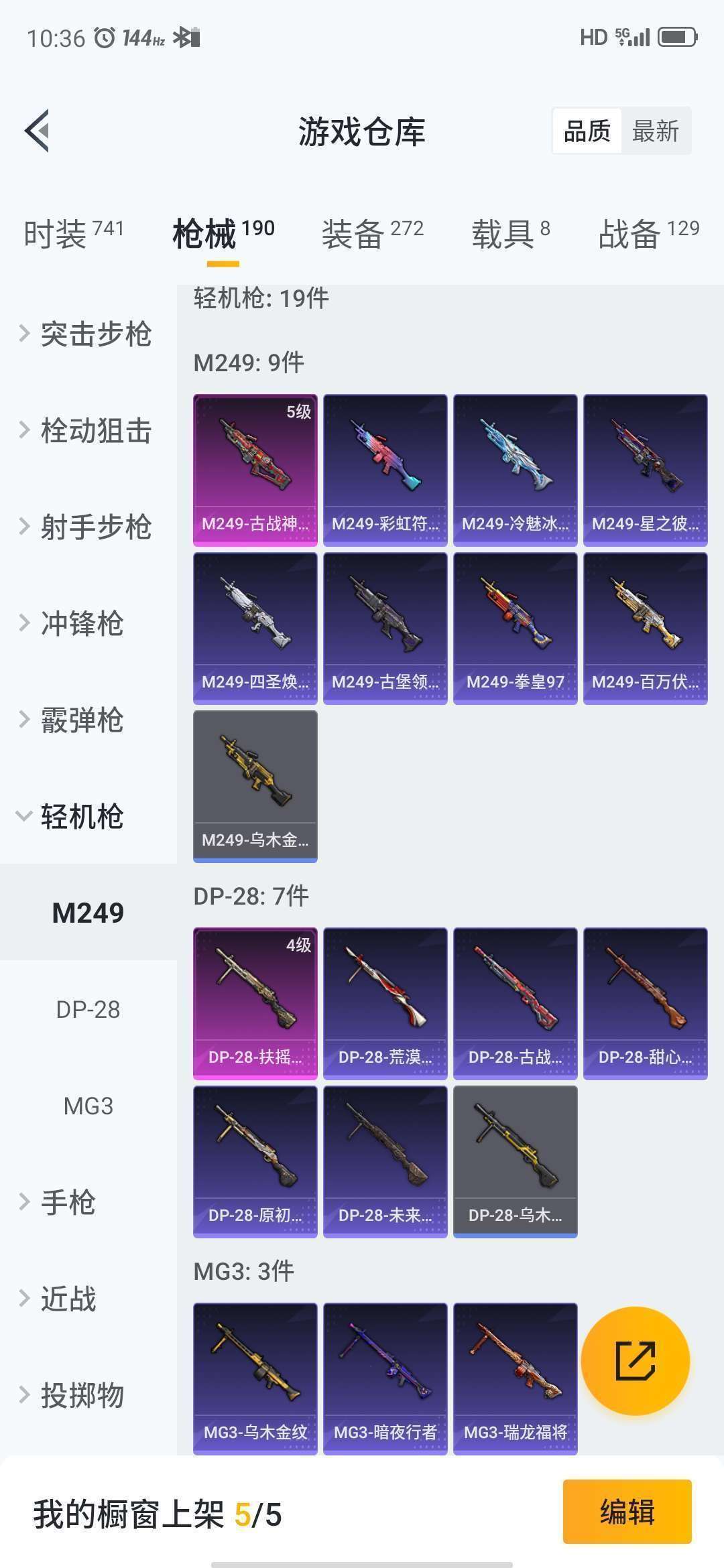Viewport: 724px width, 1568px height.
Task: Open the 战备 tab
Action: pos(649,234)
